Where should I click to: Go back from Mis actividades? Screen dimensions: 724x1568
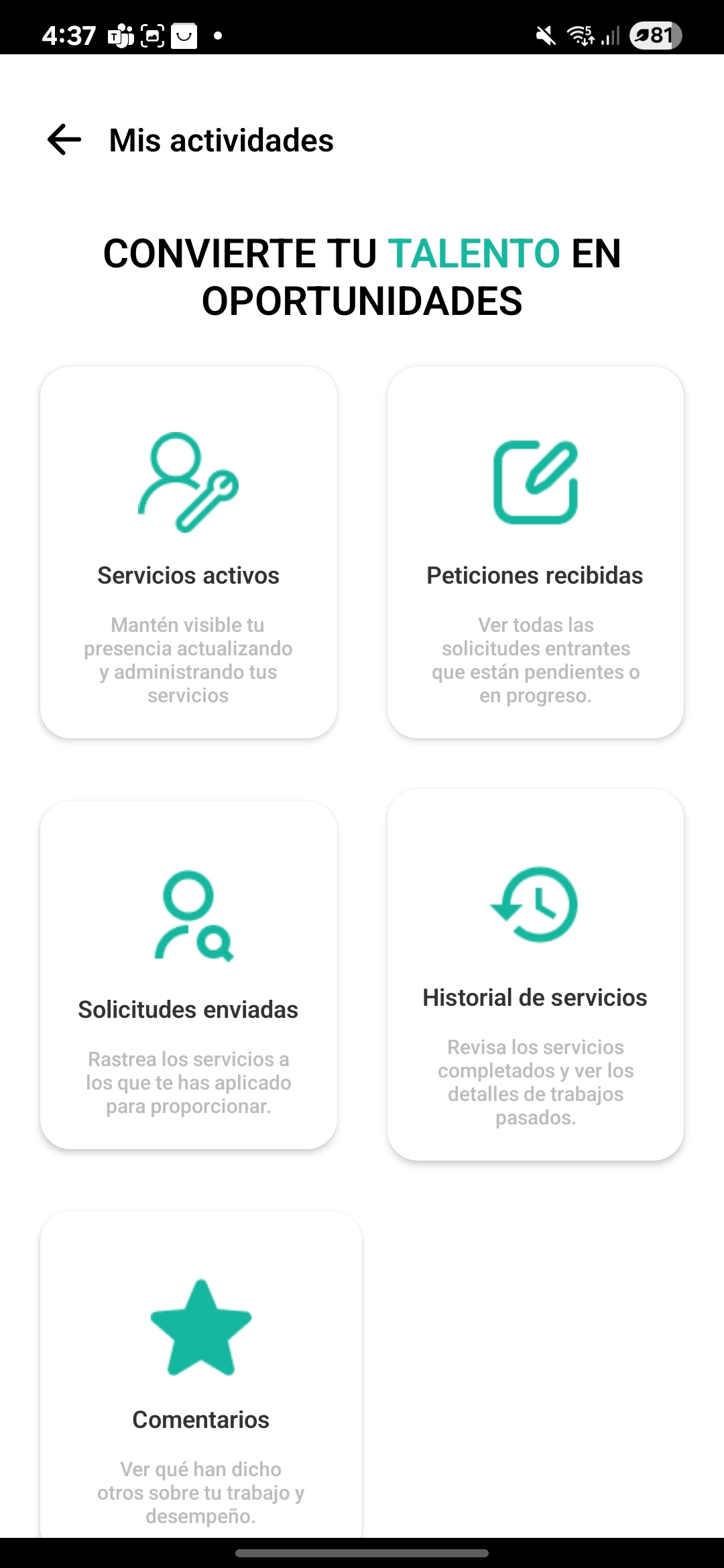[64, 140]
